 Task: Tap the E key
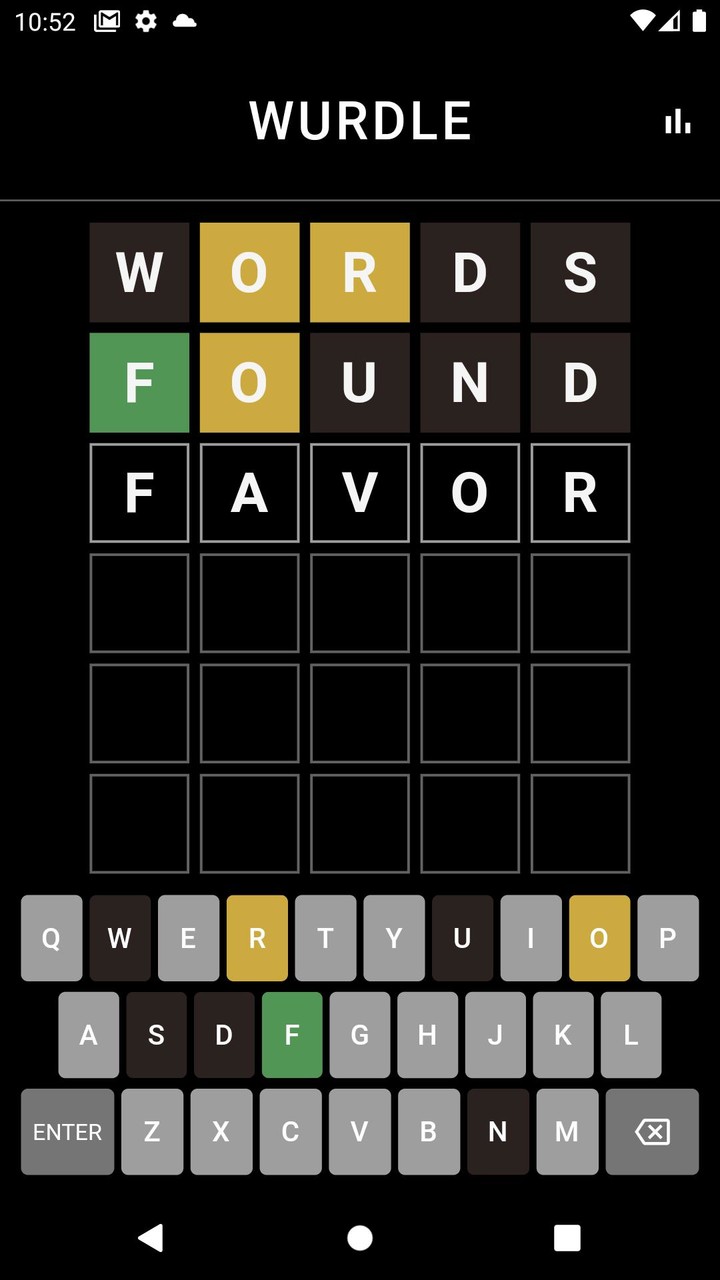(188, 938)
